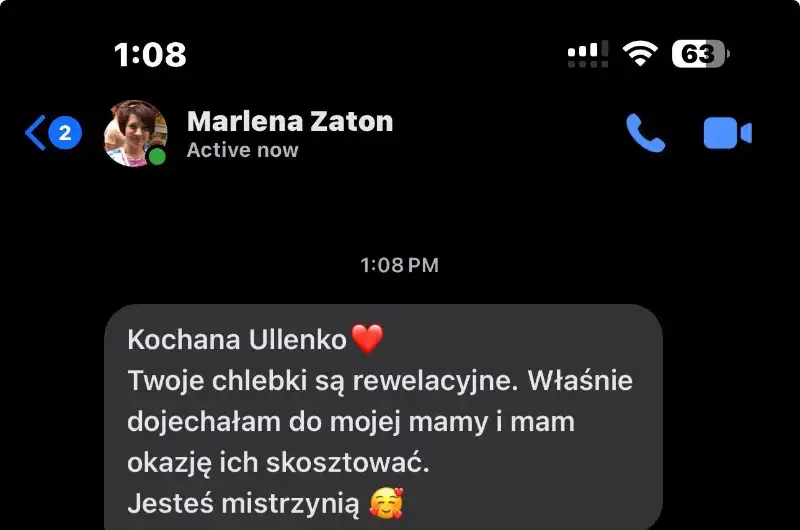
Task: Start a voice call with Marlena Zaton
Action: click(x=645, y=133)
